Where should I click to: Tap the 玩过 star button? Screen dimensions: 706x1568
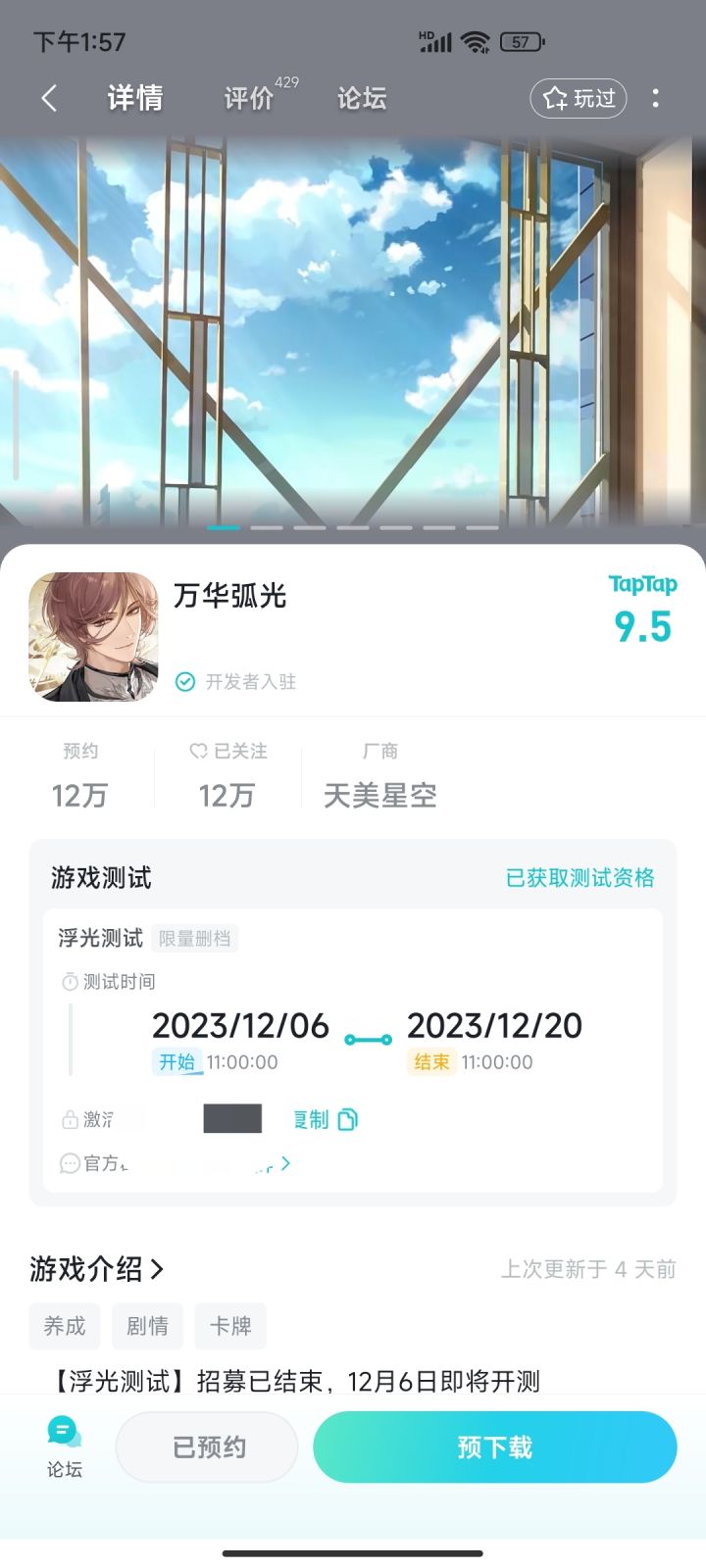[x=579, y=98]
